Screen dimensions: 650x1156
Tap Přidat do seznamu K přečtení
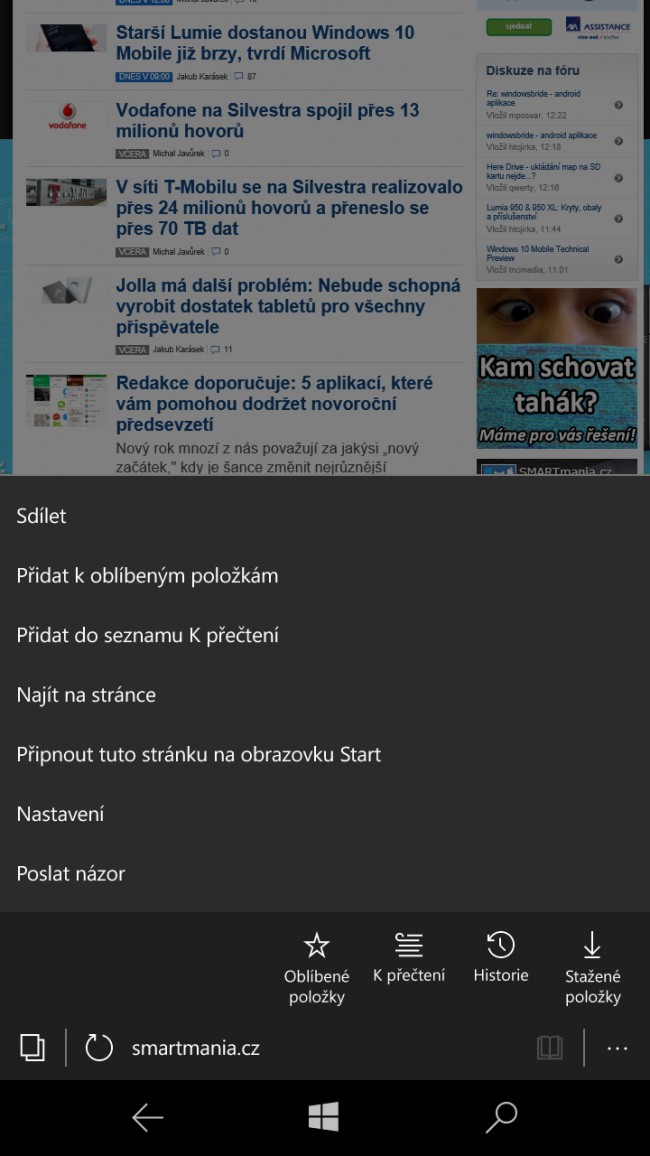147,635
